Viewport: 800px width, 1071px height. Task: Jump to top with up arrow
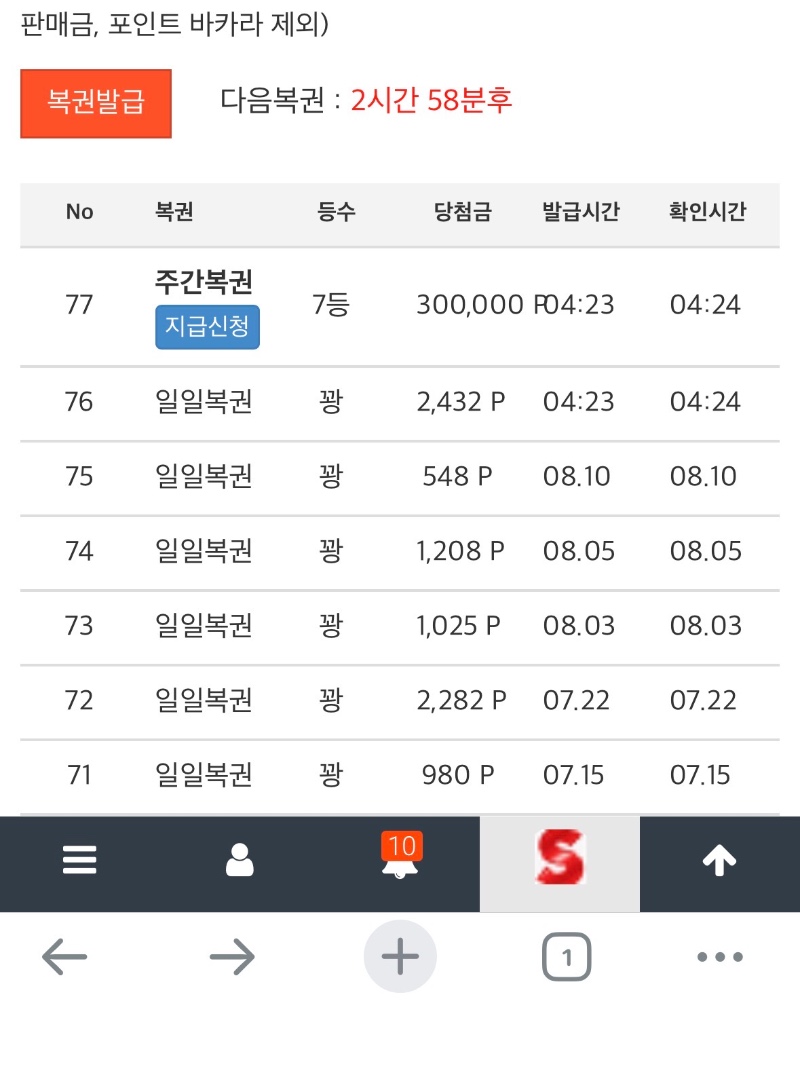pyautogui.click(x=719, y=860)
